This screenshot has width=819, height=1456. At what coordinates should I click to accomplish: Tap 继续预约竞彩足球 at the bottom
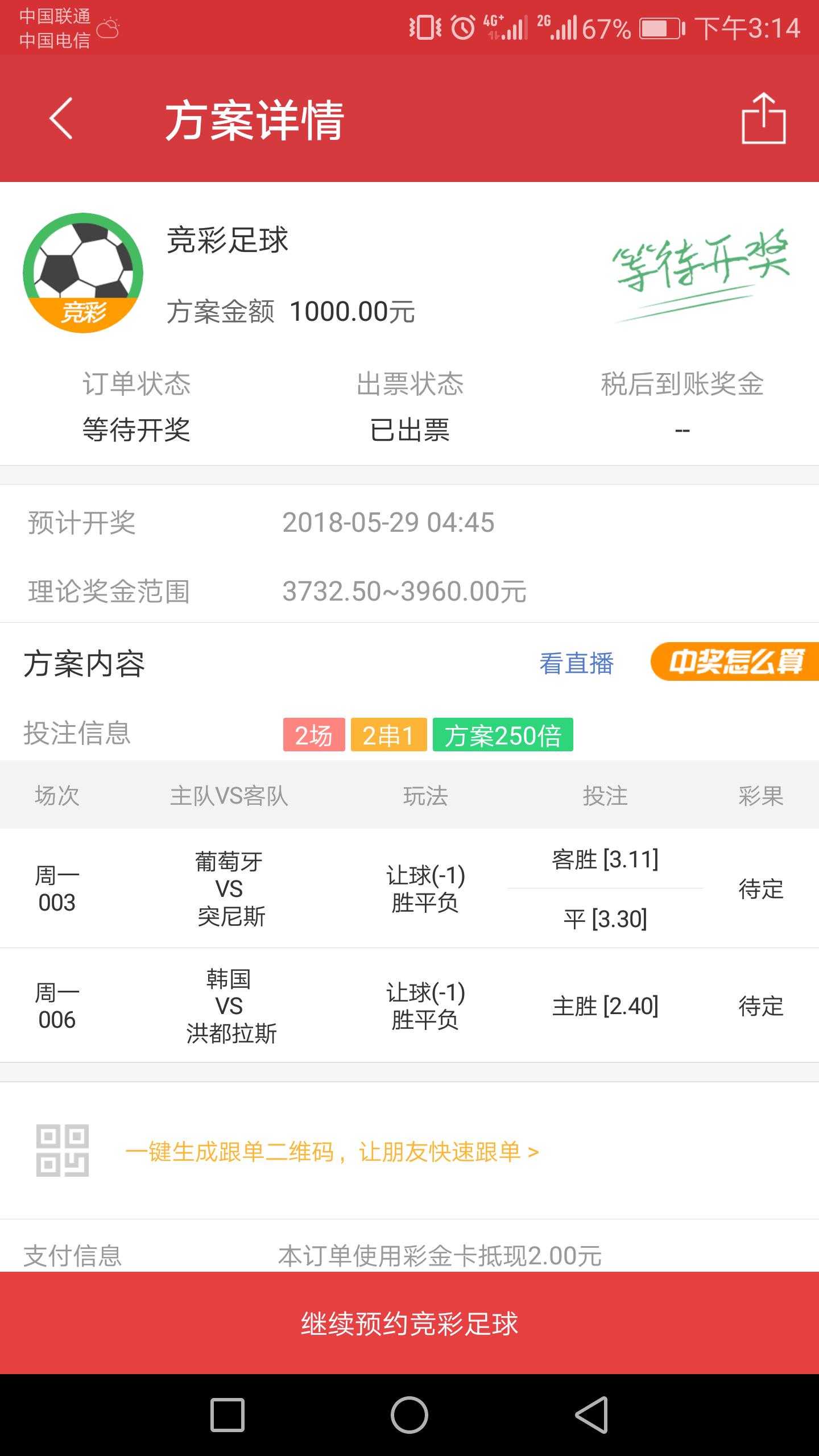tap(408, 1323)
